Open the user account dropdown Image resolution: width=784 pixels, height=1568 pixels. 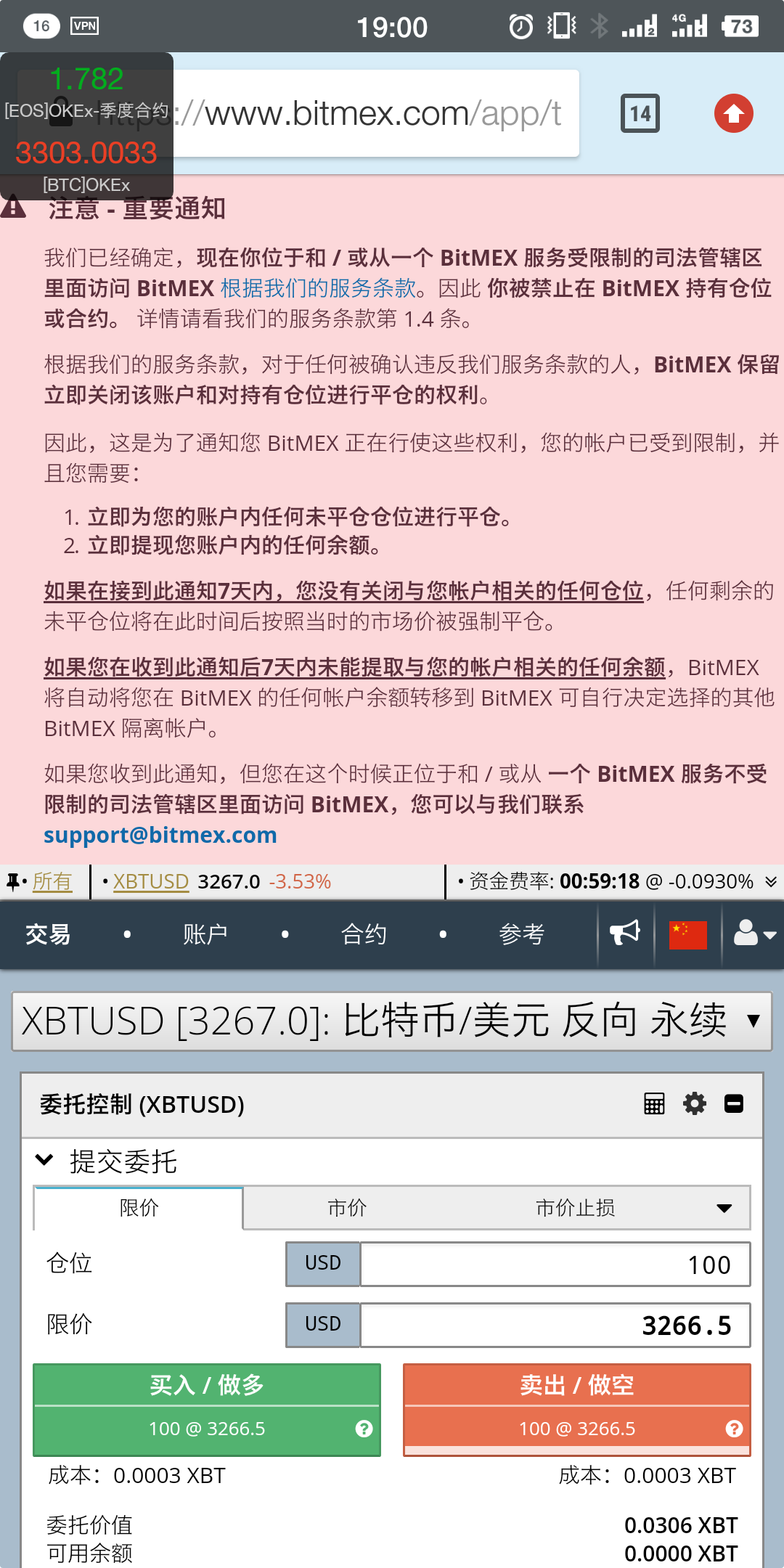754,934
